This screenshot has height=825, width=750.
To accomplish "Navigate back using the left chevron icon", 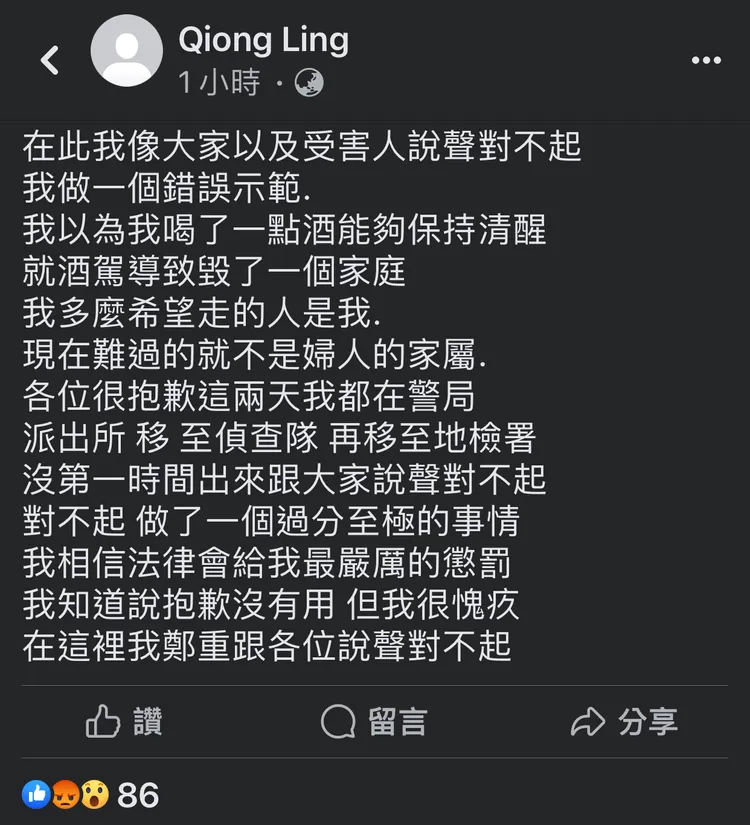I will click(47, 59).
